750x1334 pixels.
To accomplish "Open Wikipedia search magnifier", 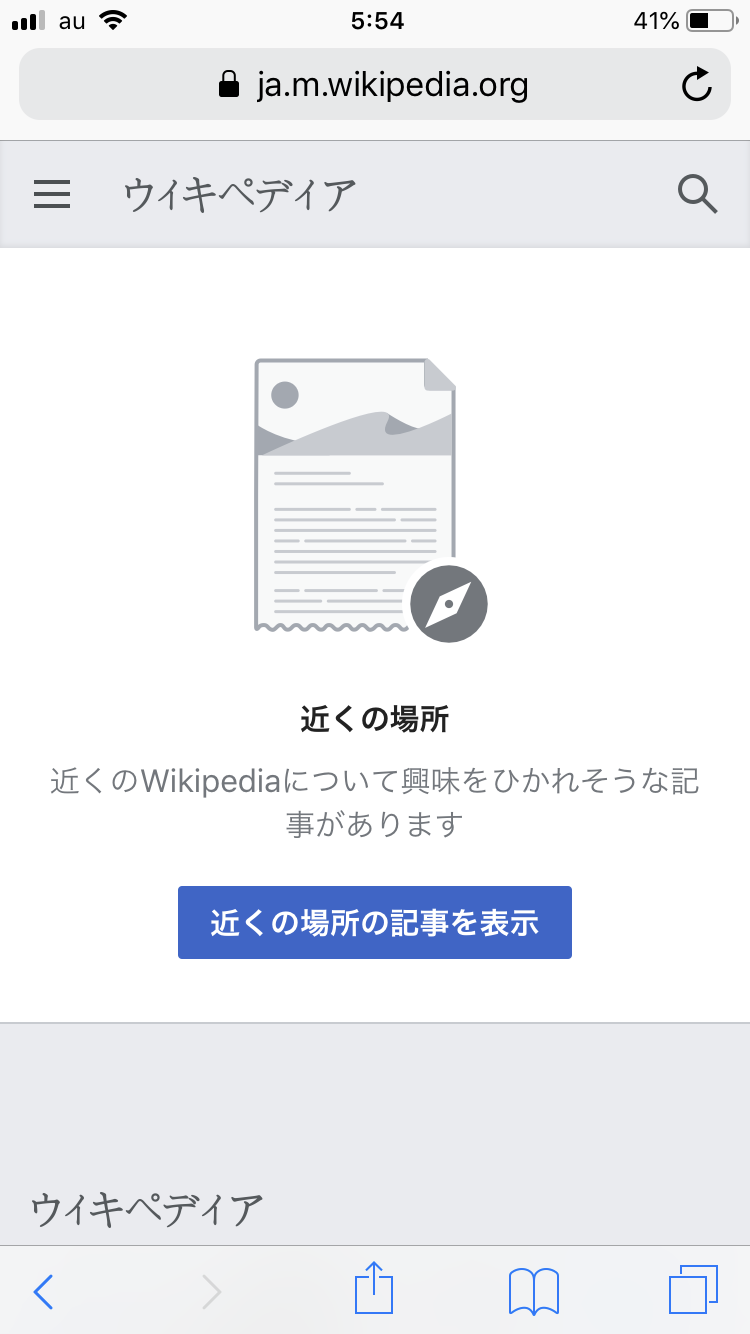I will [x=697, y=194].
